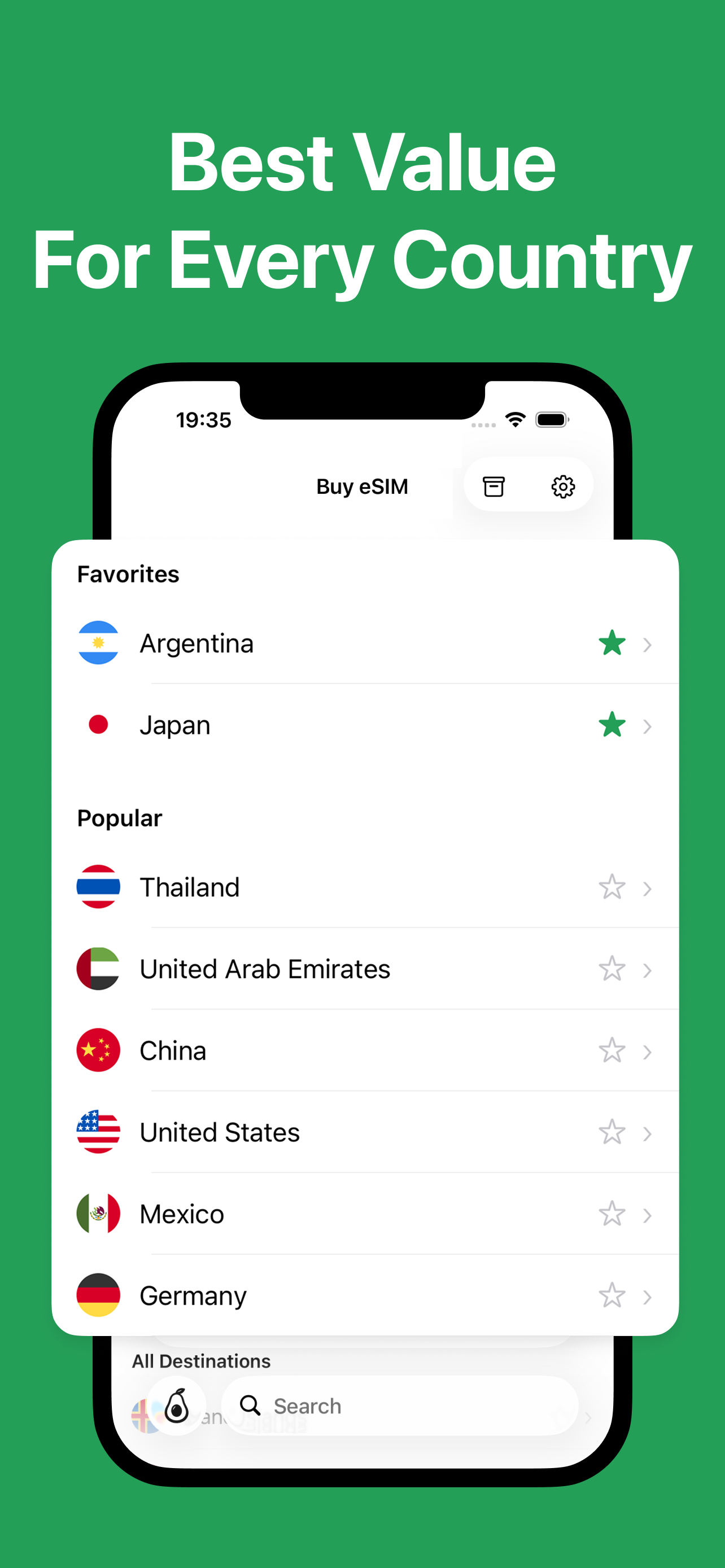Image resolution: width=725 pixels, height=1568 pixels.
Task: Click the Mexico flag icon
Action: click(x=99, y=1214)
